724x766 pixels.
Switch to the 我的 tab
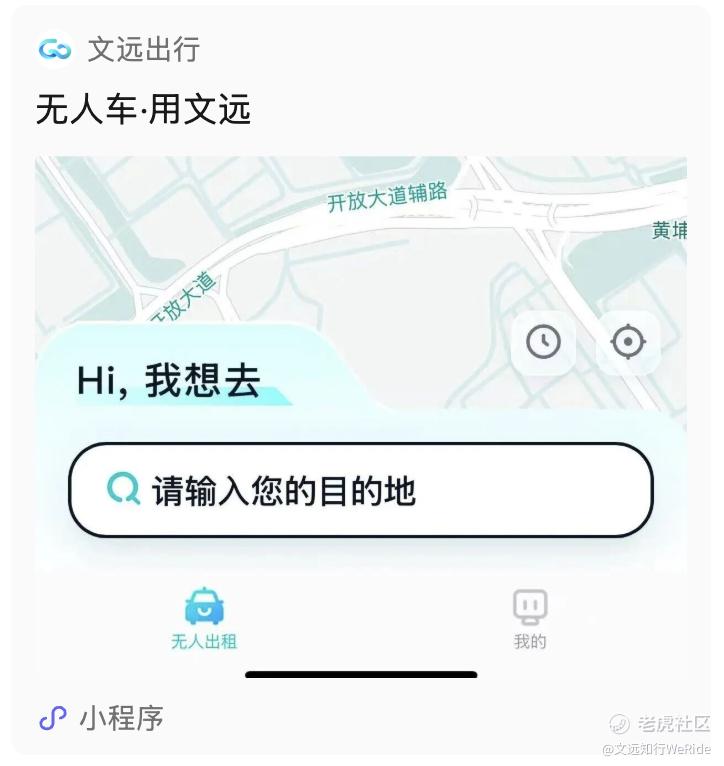[x=530, y=619]
